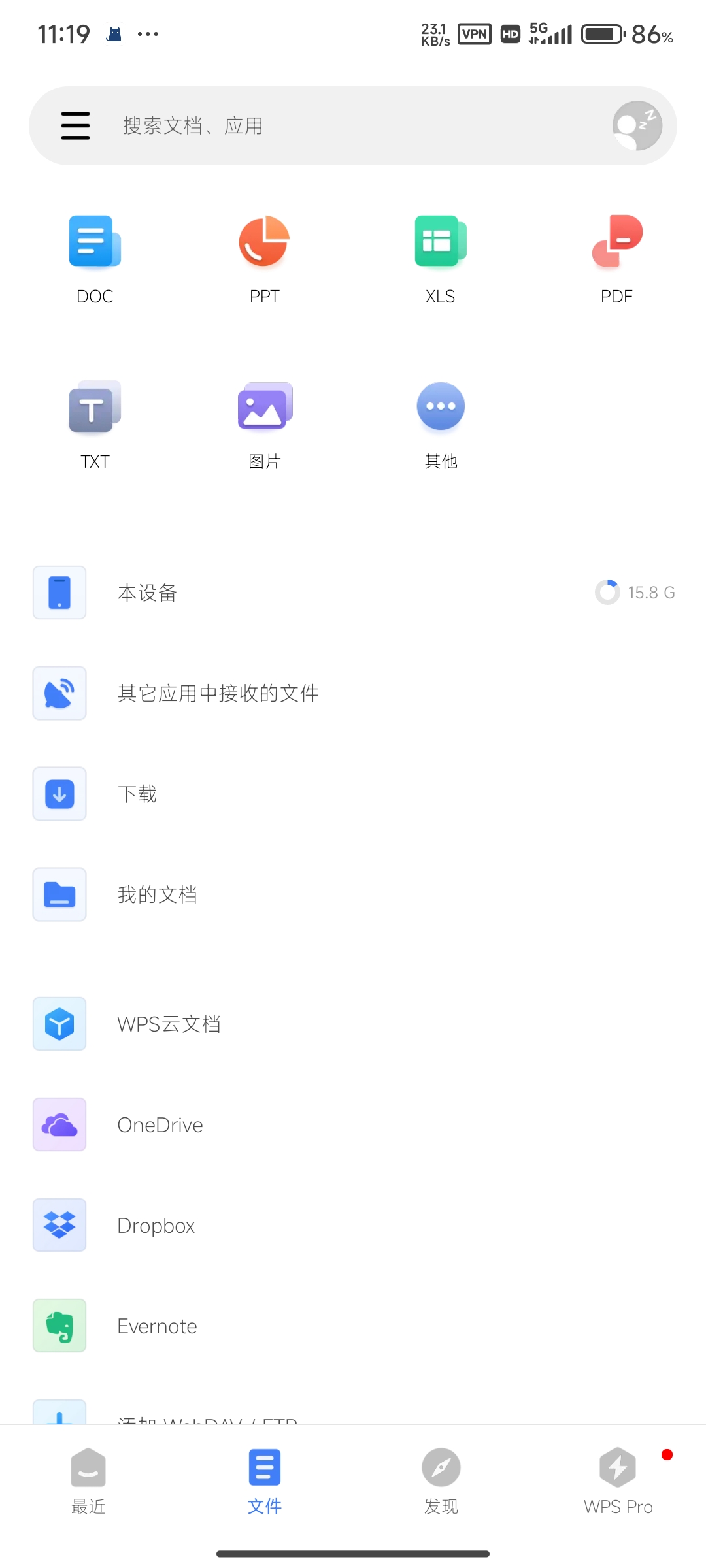Select the Dropbox row
Screen dimensions: 706x1568
coord(353,1225)
